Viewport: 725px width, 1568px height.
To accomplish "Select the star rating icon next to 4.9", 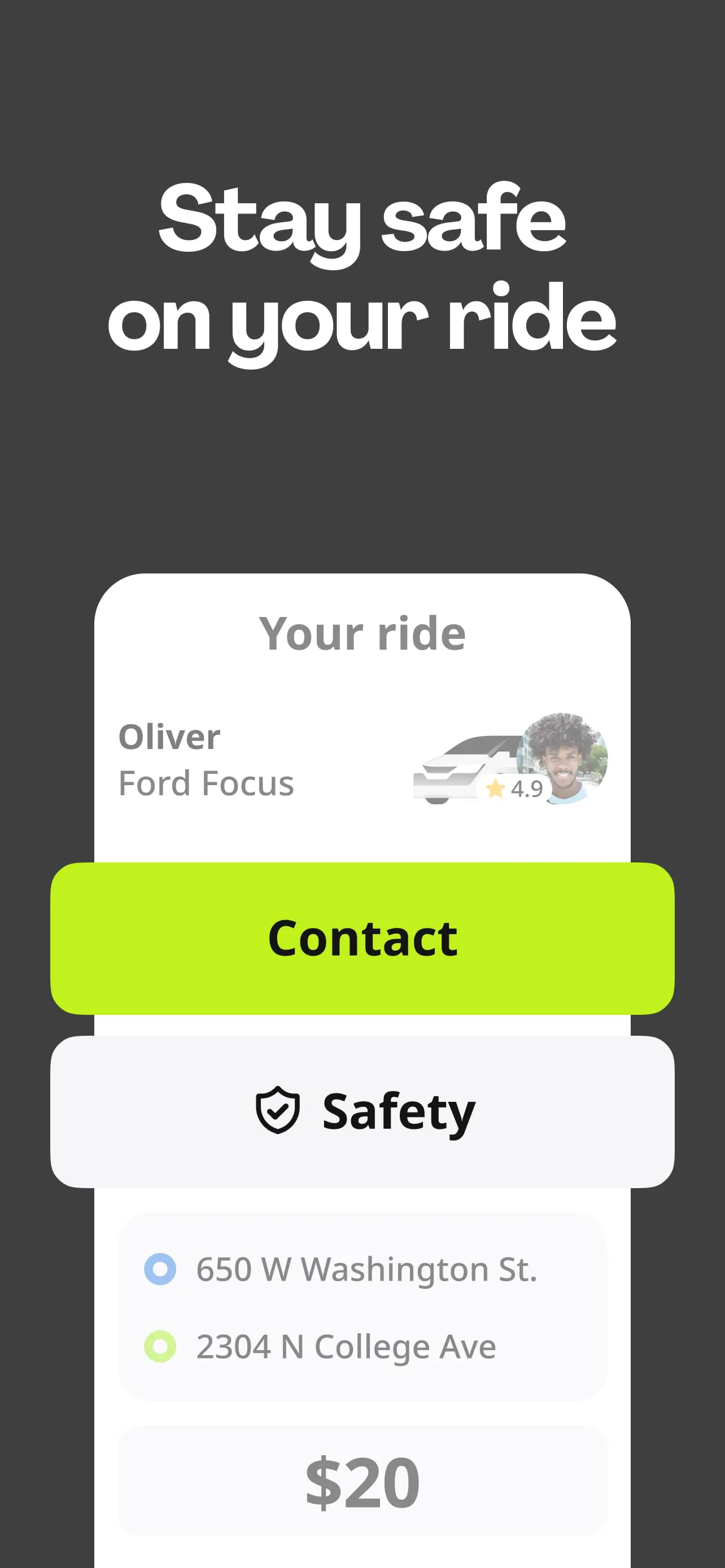I will click(496, 787).
